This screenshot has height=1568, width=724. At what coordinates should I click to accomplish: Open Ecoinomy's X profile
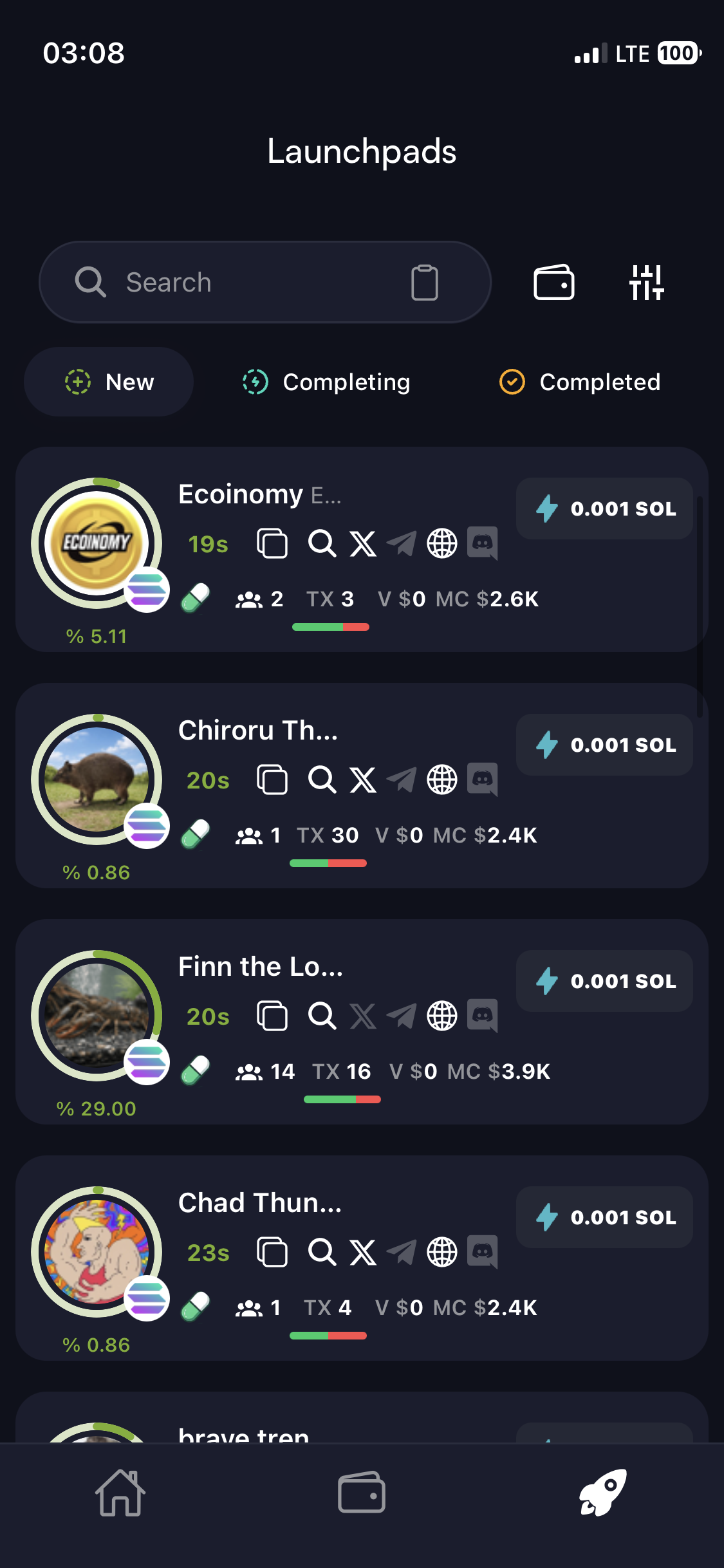[363, 544]
